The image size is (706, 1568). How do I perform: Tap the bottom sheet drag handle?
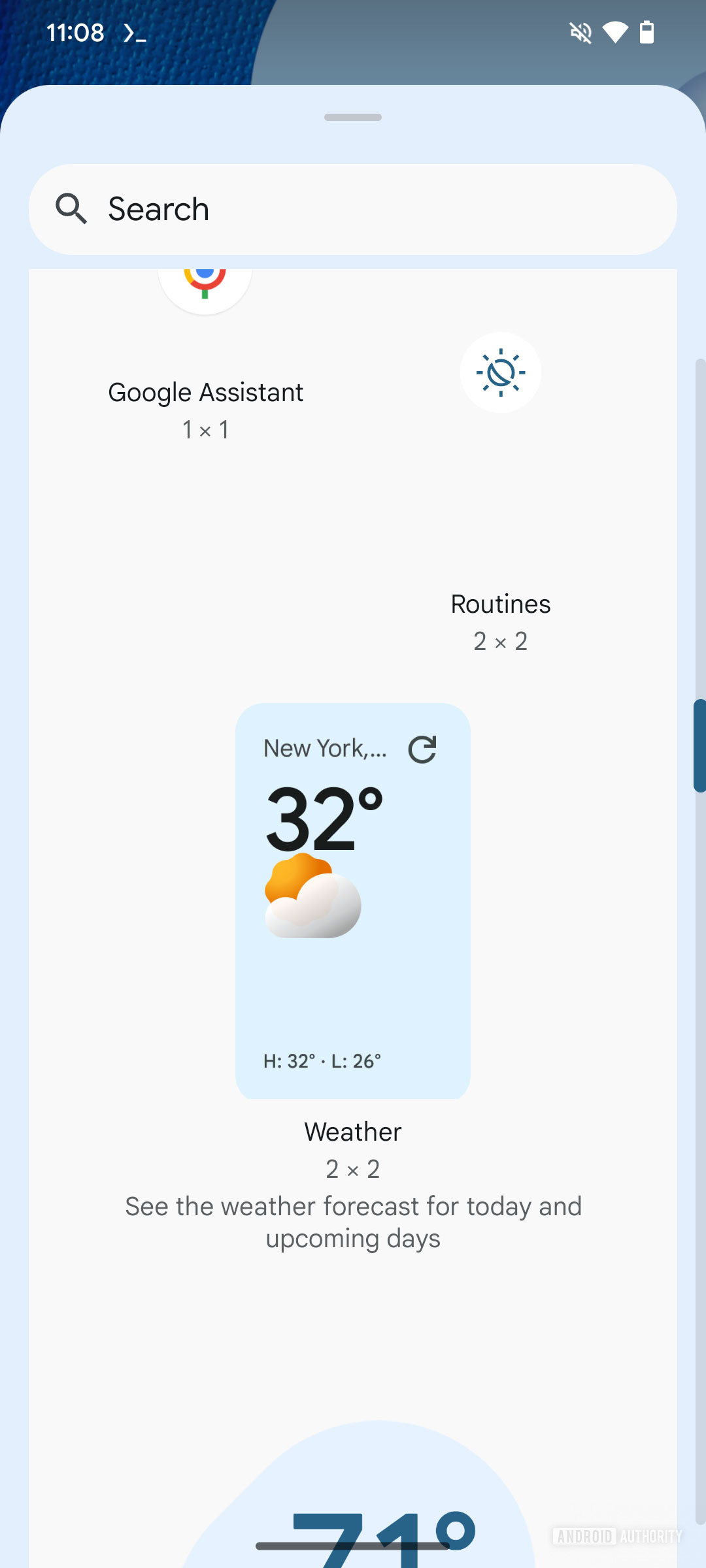click(353, 118)
